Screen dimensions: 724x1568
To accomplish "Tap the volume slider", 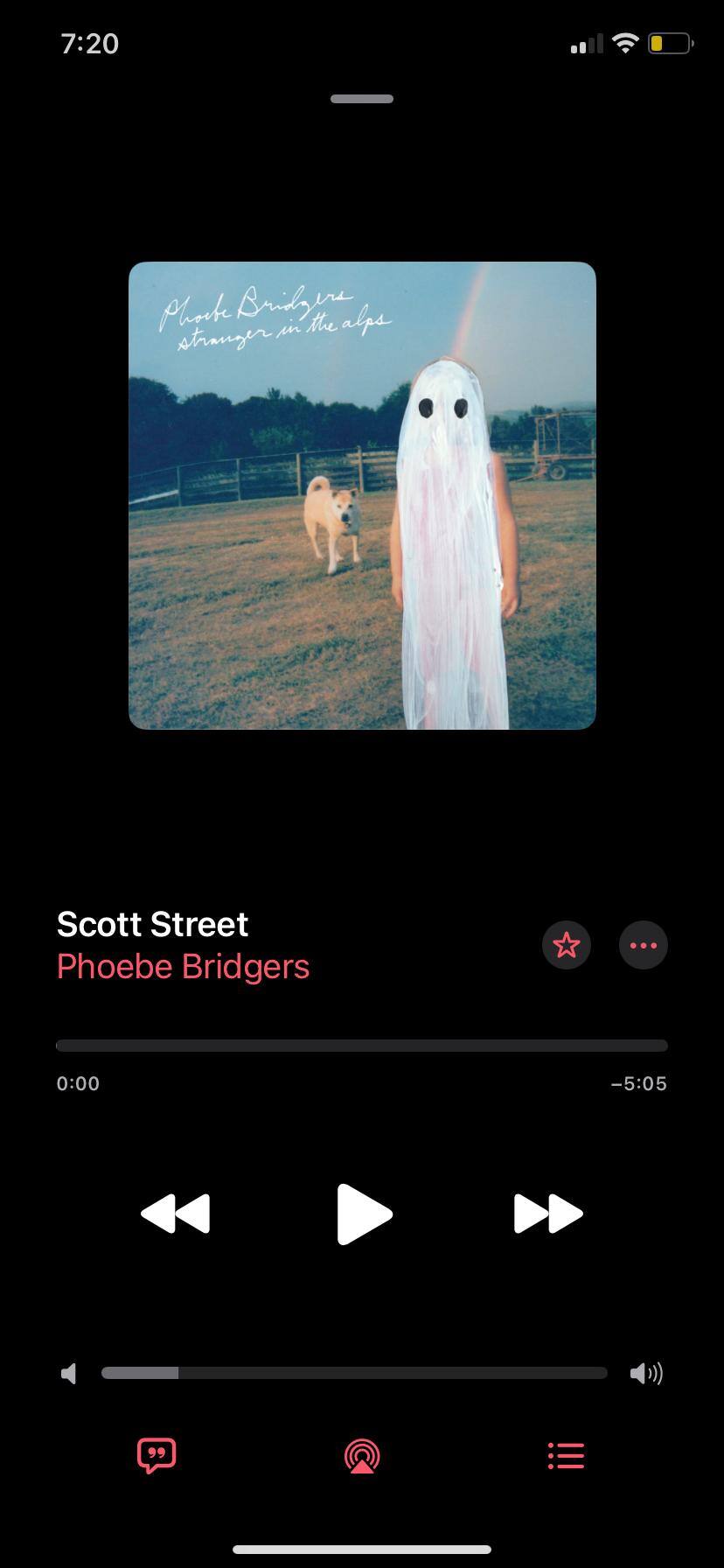I will click(x=354, y=1373).
